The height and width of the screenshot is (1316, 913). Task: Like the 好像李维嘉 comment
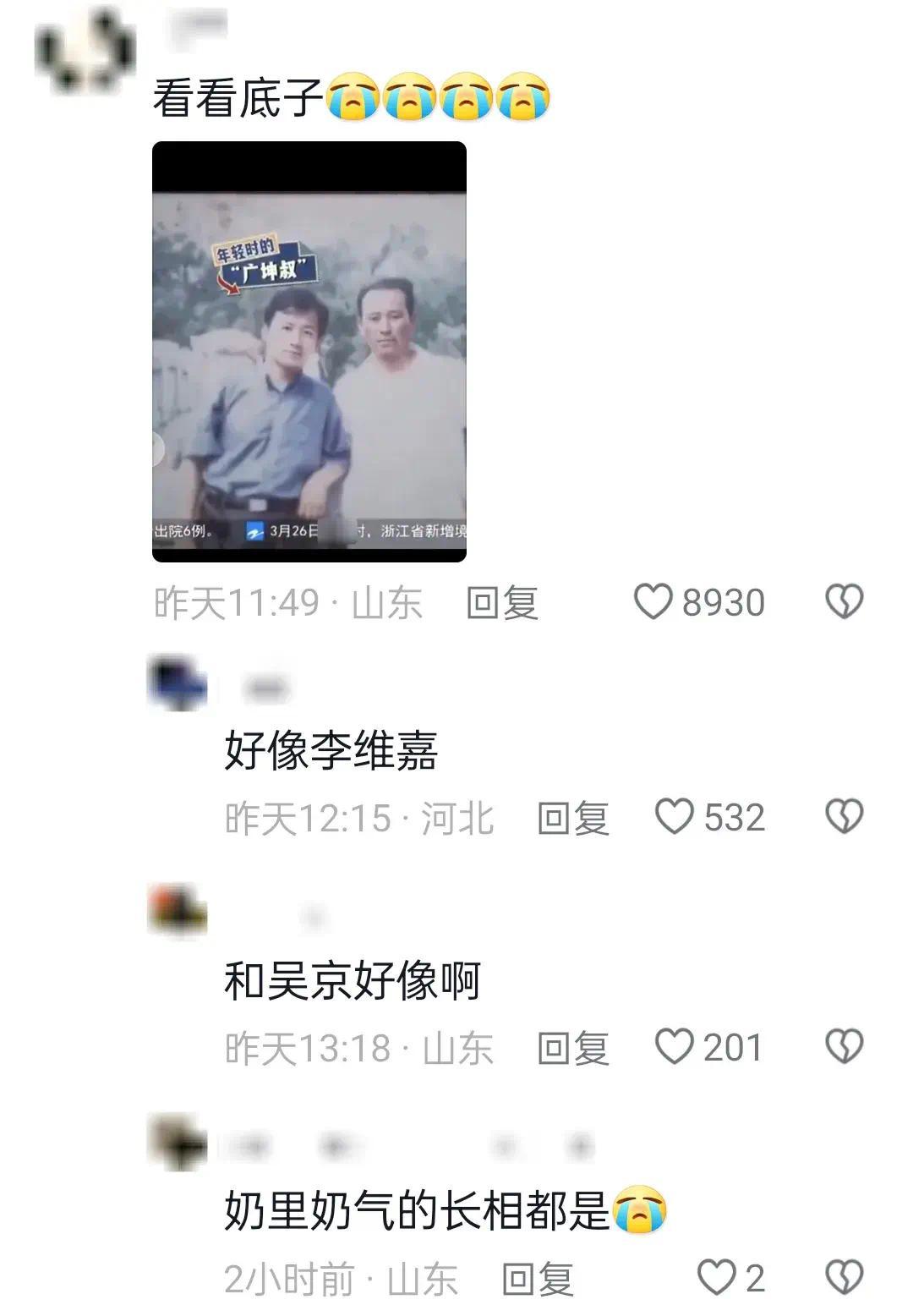675,817
